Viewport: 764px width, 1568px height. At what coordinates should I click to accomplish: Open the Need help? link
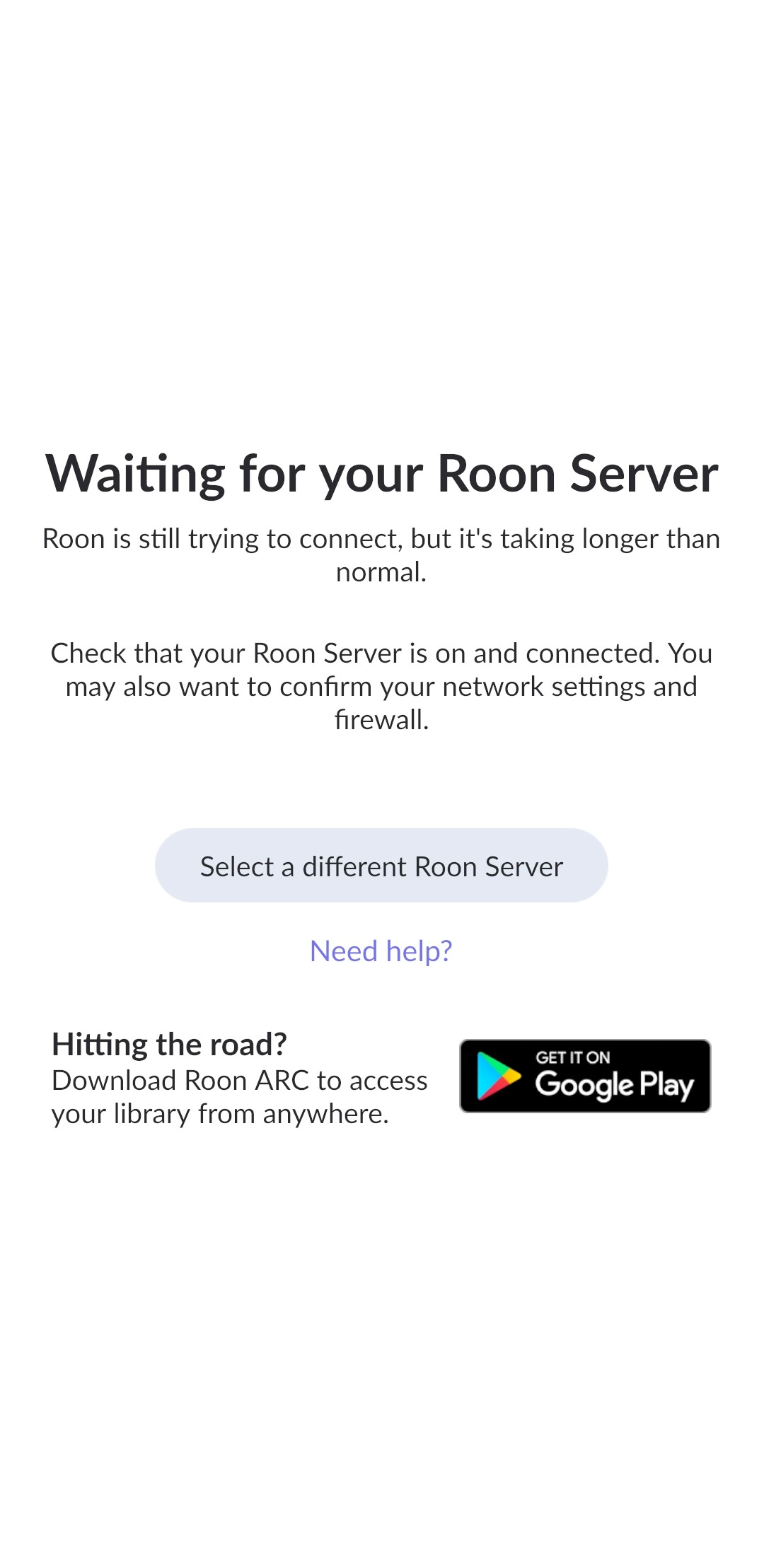coord(381,951)
